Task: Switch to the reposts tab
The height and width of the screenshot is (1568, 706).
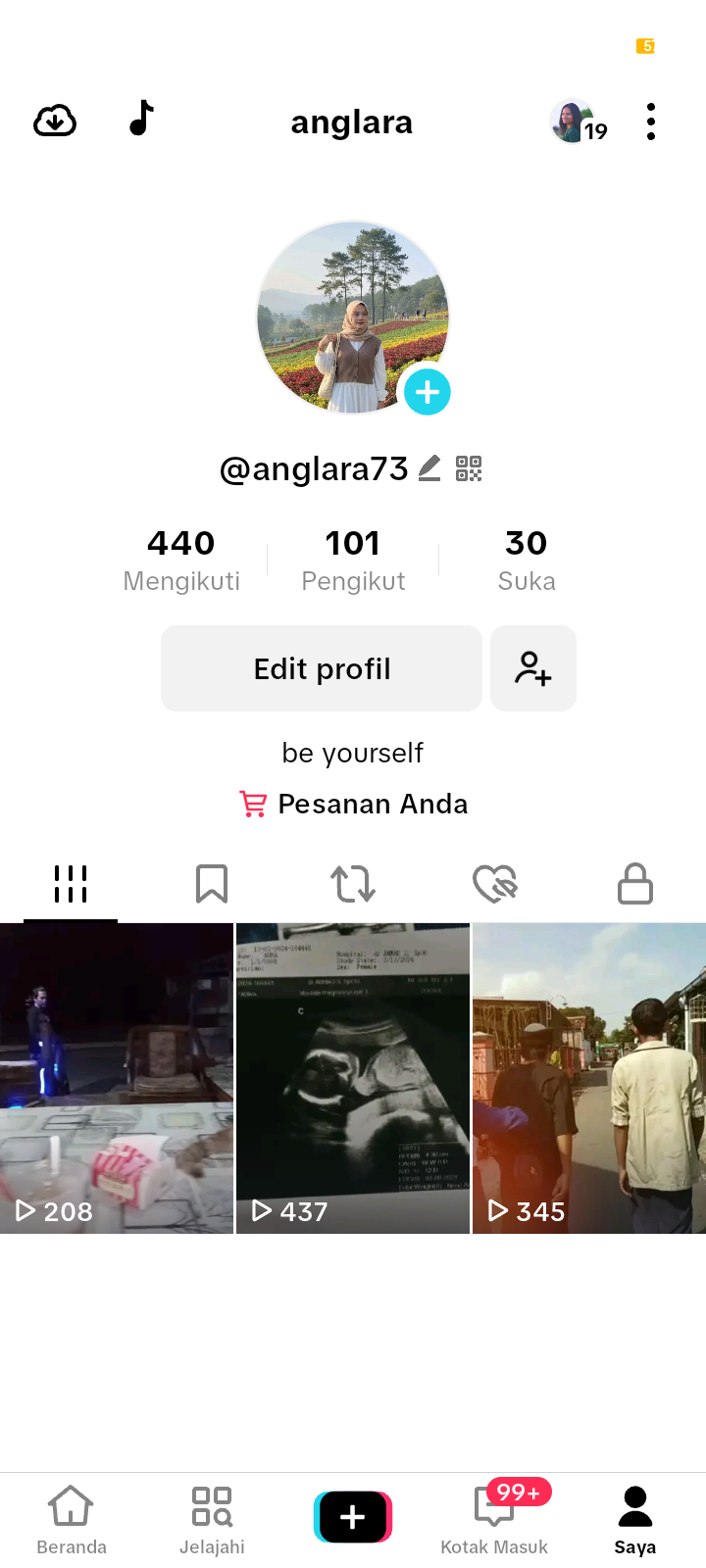Action: pos(353,884)
